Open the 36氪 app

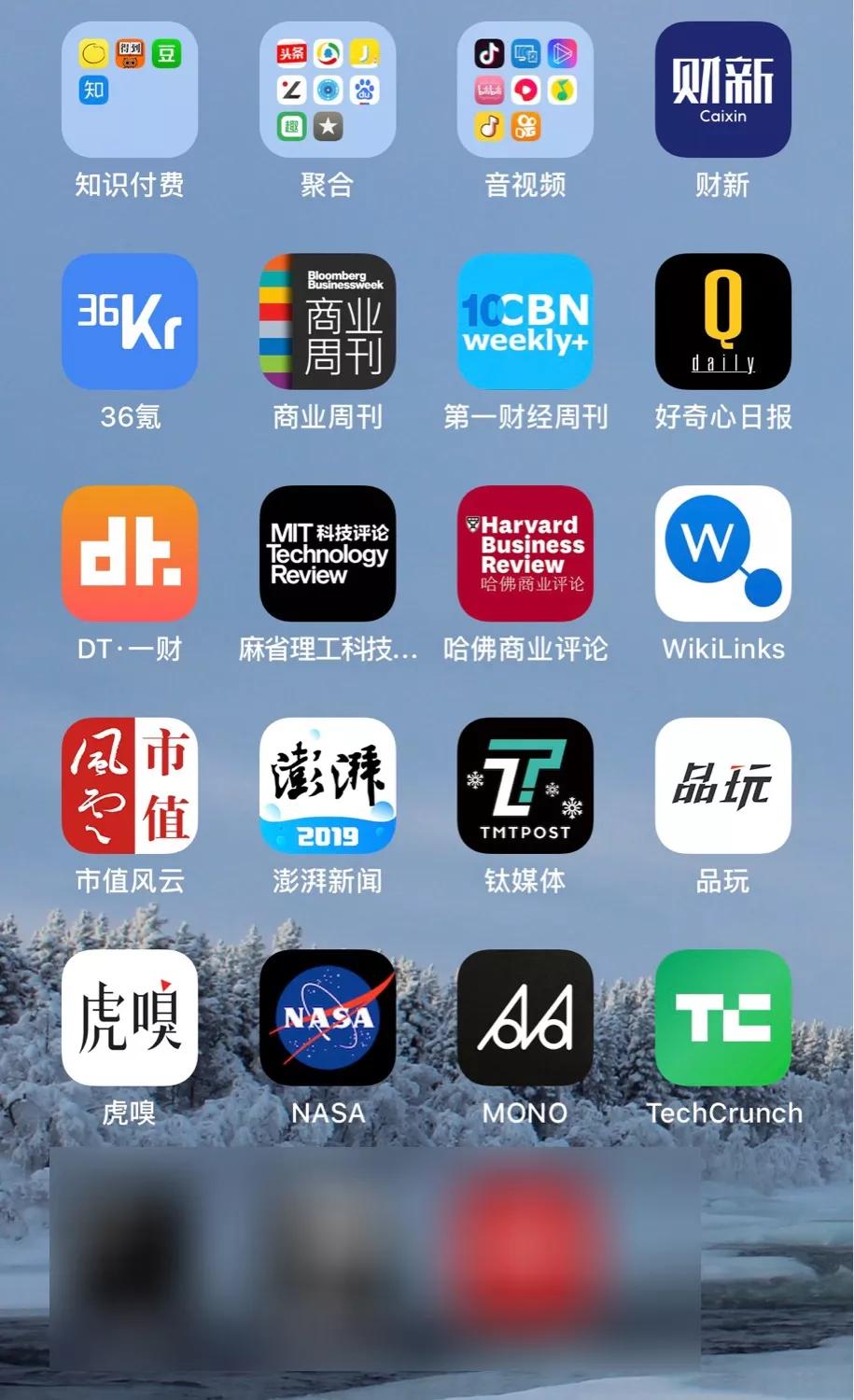tap(130, 321)
